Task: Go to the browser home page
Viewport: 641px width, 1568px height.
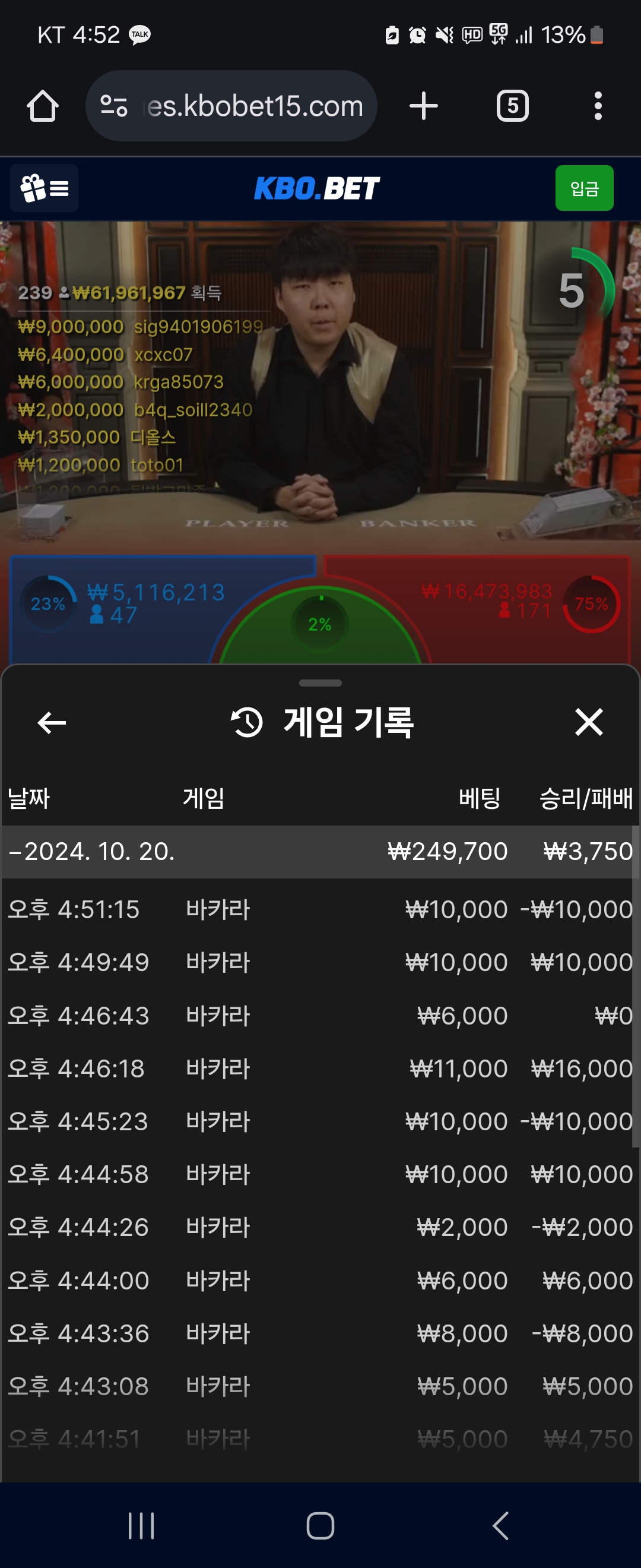Action: (x=43, y=106)
